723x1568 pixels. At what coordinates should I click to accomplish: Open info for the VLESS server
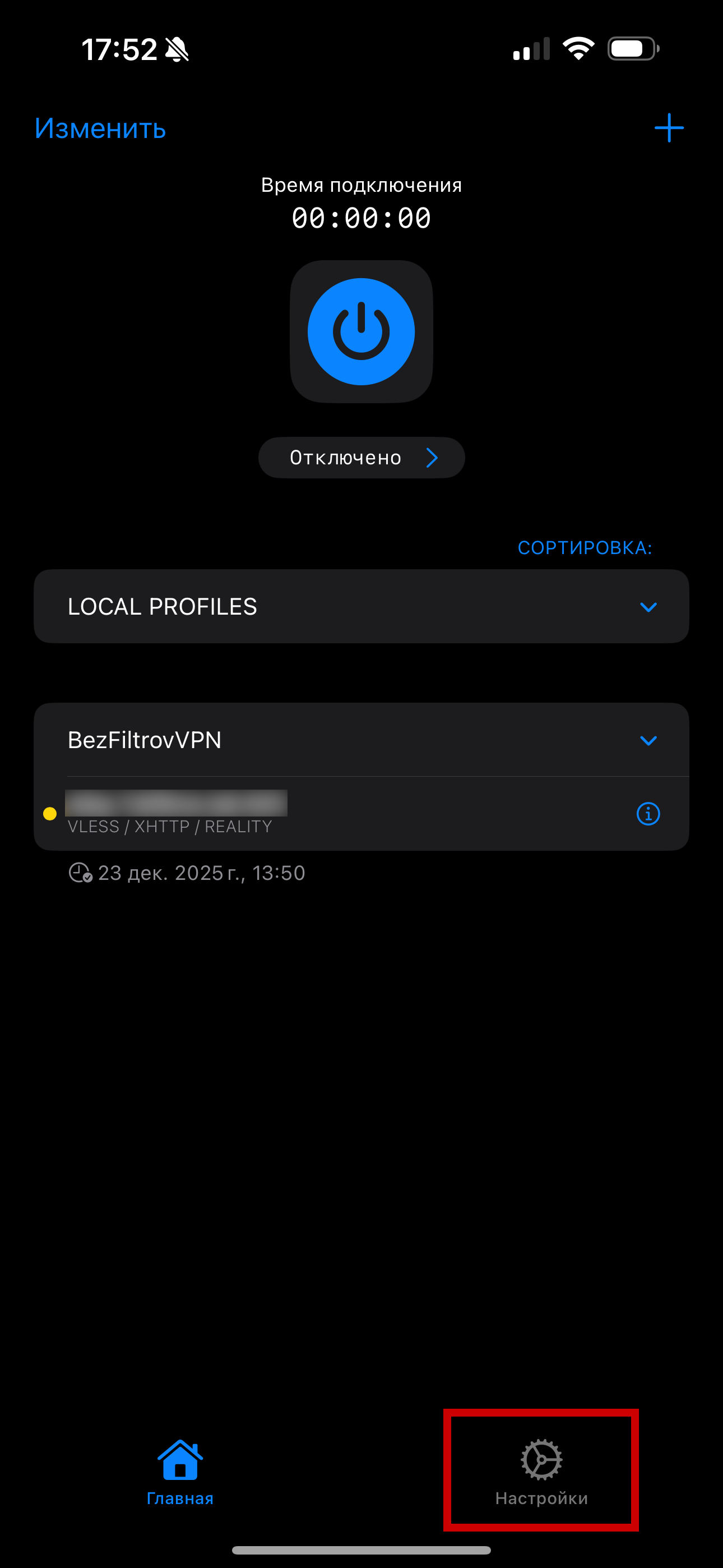click(647, 814)
